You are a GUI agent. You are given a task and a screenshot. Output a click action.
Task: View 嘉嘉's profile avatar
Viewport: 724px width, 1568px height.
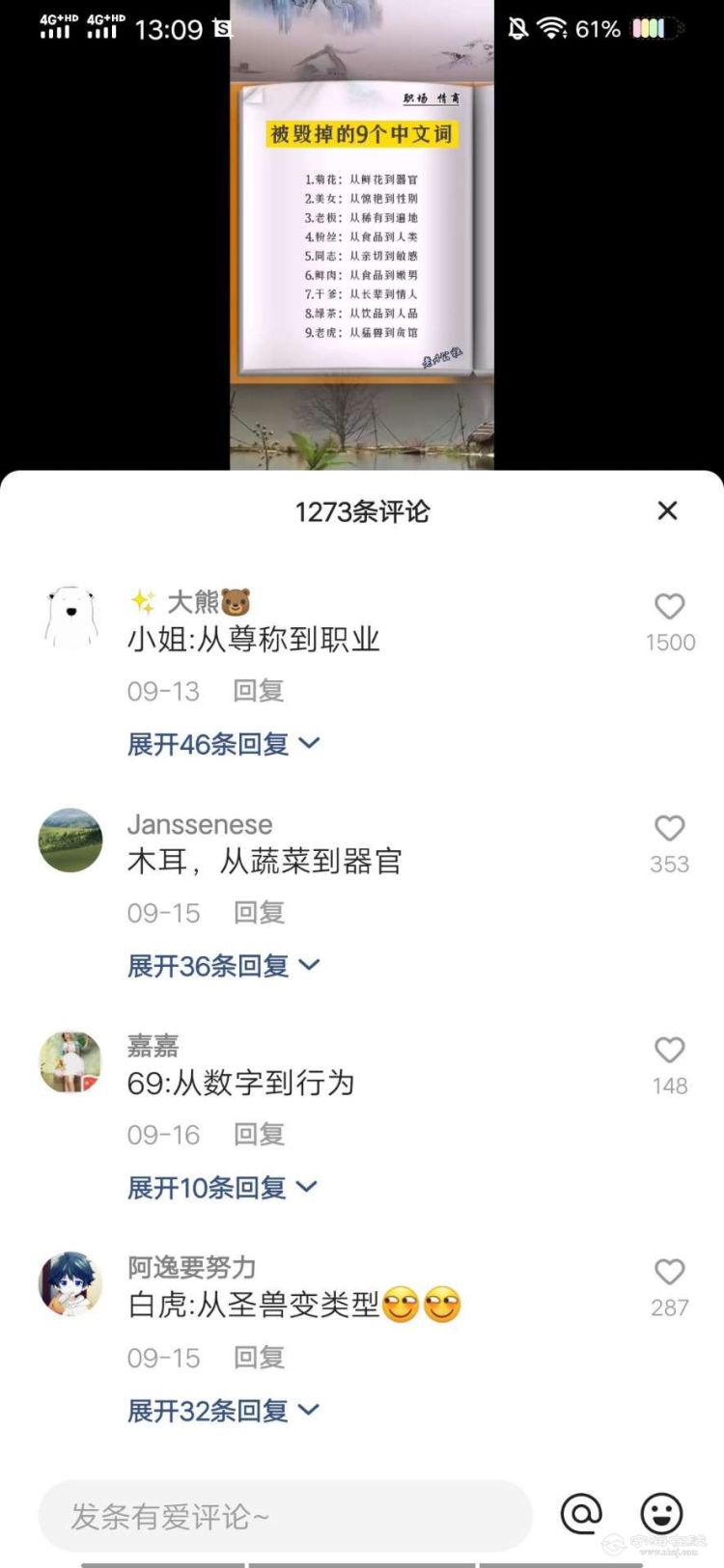pyautogui.click(x=70, y=1062)
